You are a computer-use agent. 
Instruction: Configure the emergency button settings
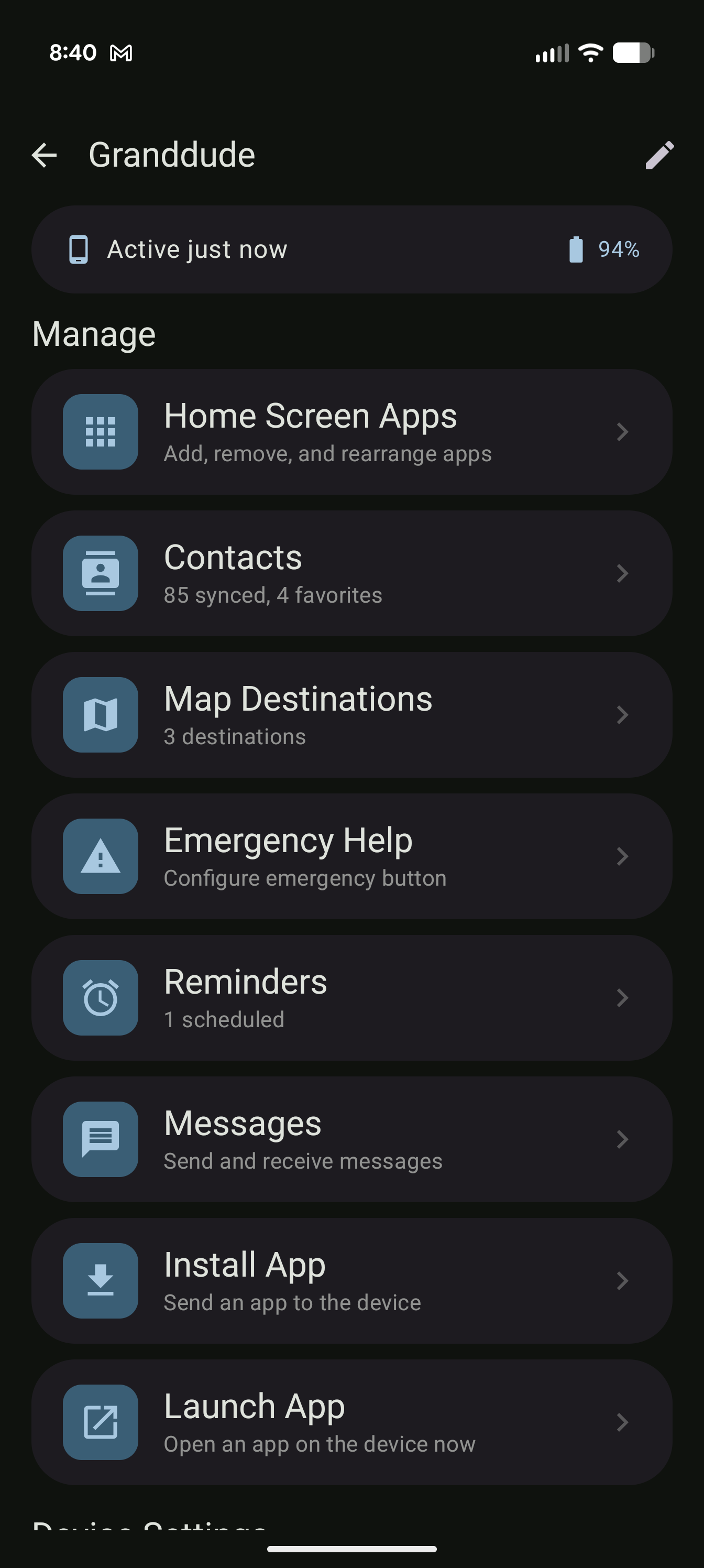coord(351,856)
